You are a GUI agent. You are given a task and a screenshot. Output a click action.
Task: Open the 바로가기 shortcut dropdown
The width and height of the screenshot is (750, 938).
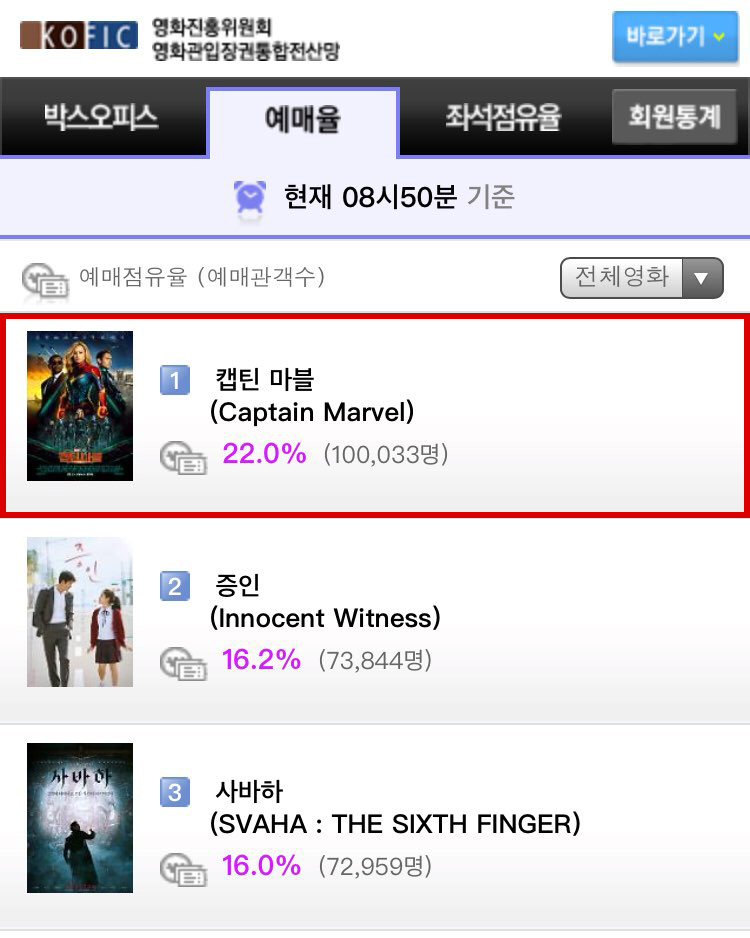tap(675, 37)
